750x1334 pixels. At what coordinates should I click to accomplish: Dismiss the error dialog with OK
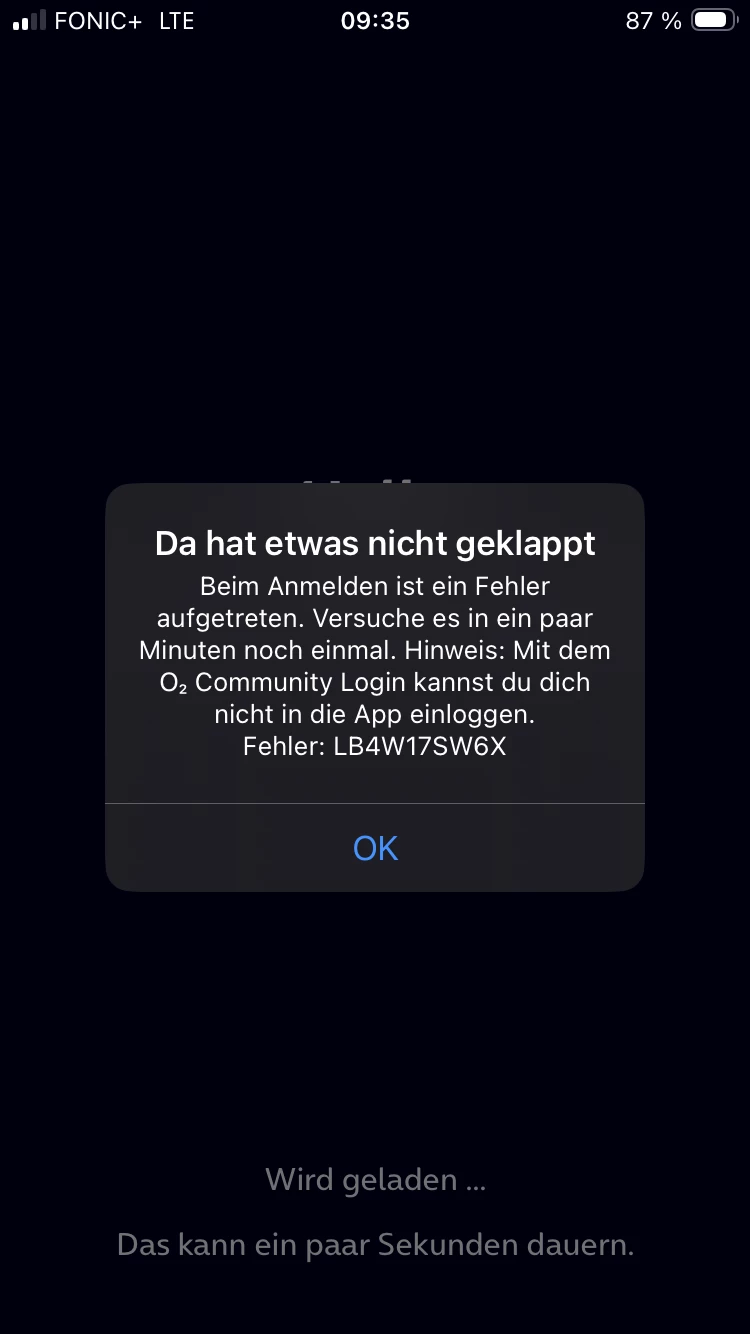(375, 848)
